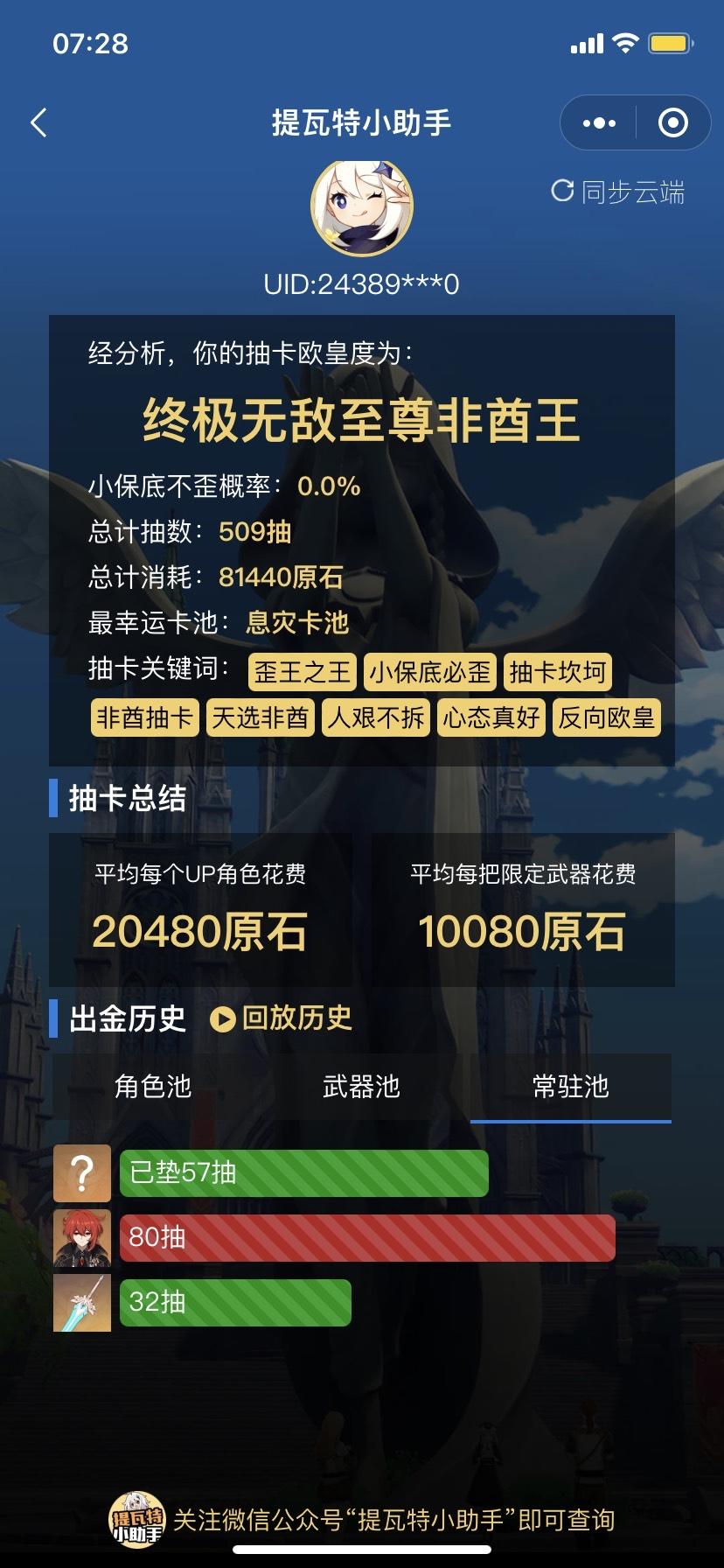Switch to the 武器池 tab
724x1568 pixels.
(362, 1088)
